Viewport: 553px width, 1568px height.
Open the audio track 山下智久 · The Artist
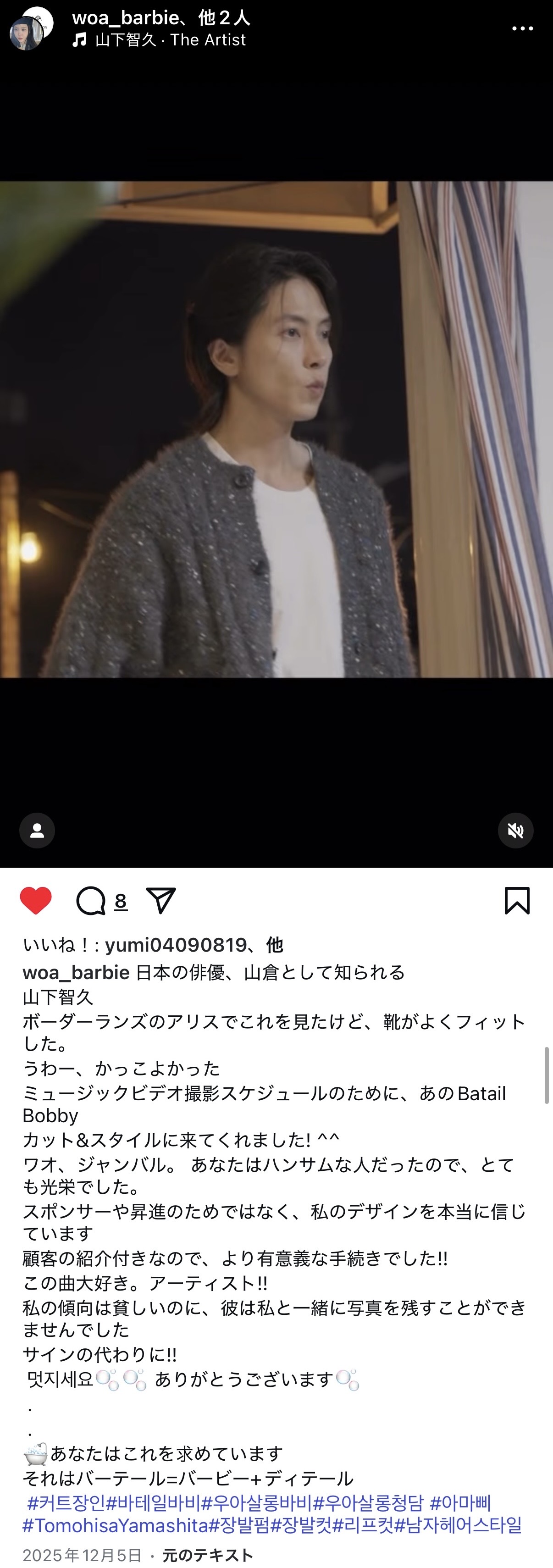(170, 40)
